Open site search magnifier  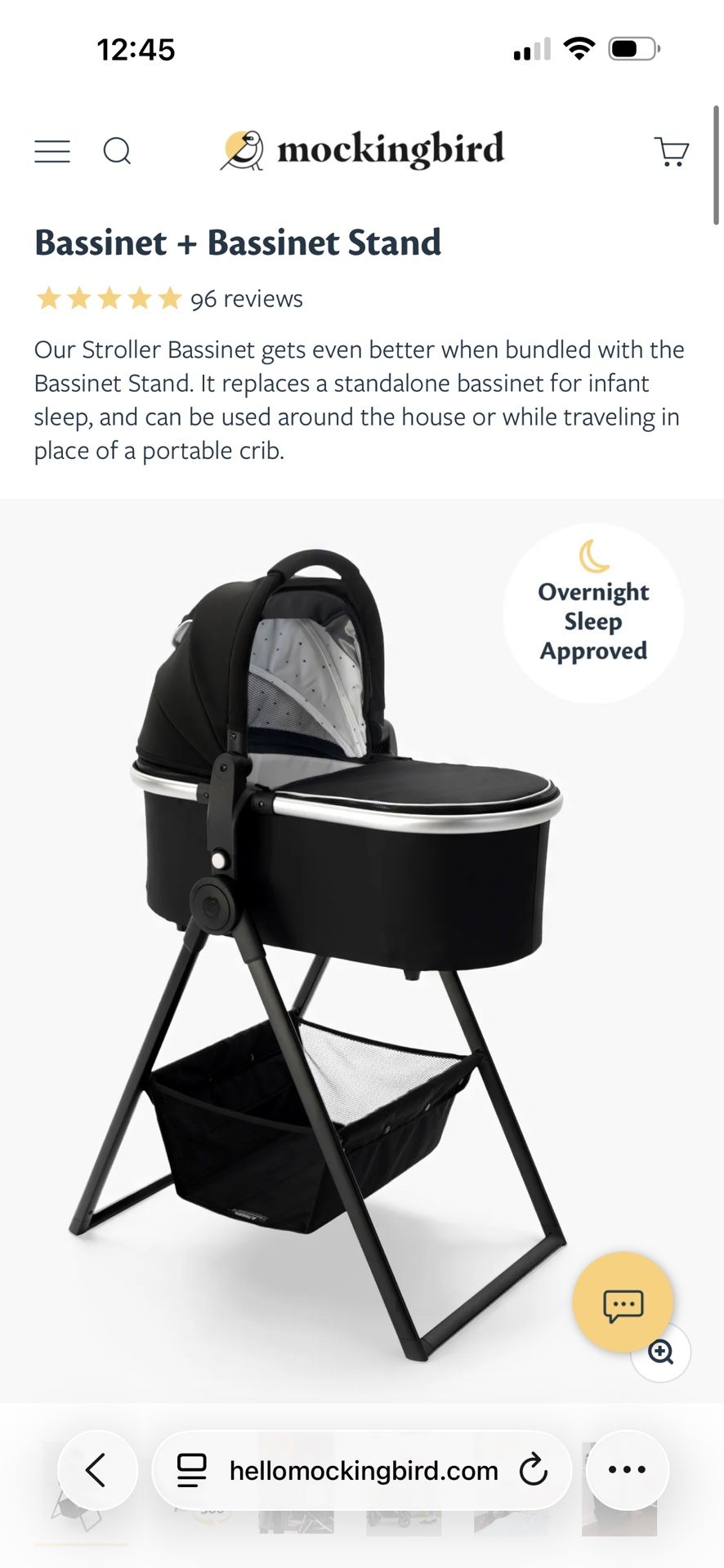117,151
